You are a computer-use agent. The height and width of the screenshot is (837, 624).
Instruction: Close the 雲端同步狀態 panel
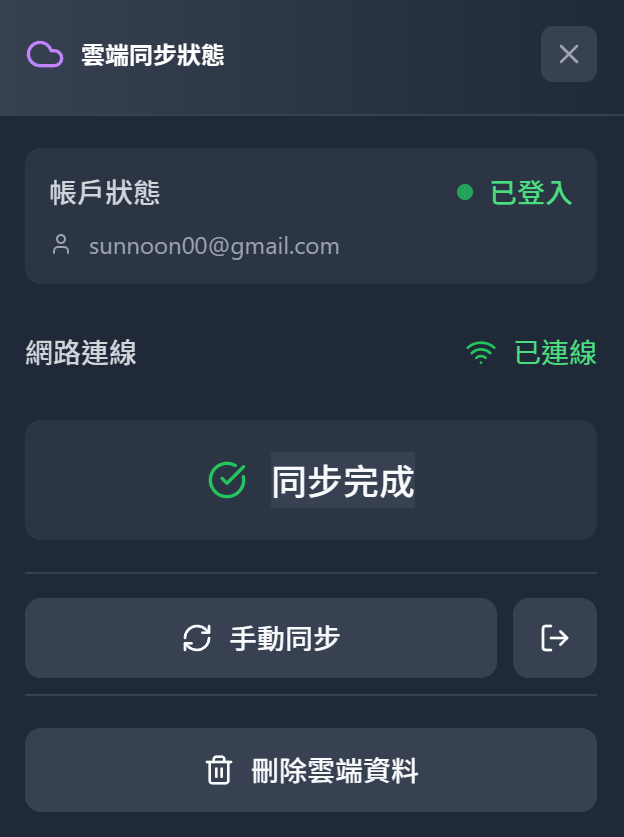click(x=568, y=54)
